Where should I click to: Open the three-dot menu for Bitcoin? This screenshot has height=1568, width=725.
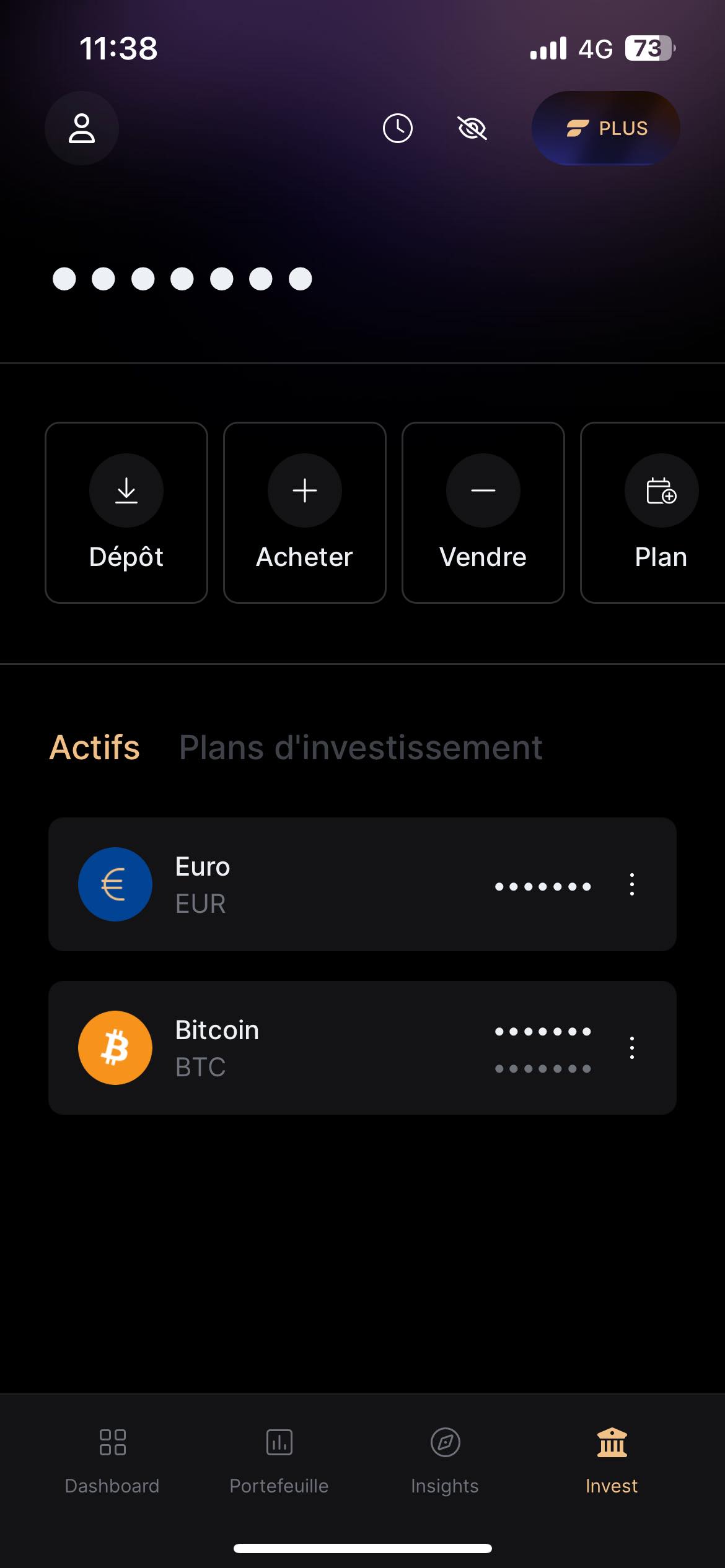(x=632, y=1048)
